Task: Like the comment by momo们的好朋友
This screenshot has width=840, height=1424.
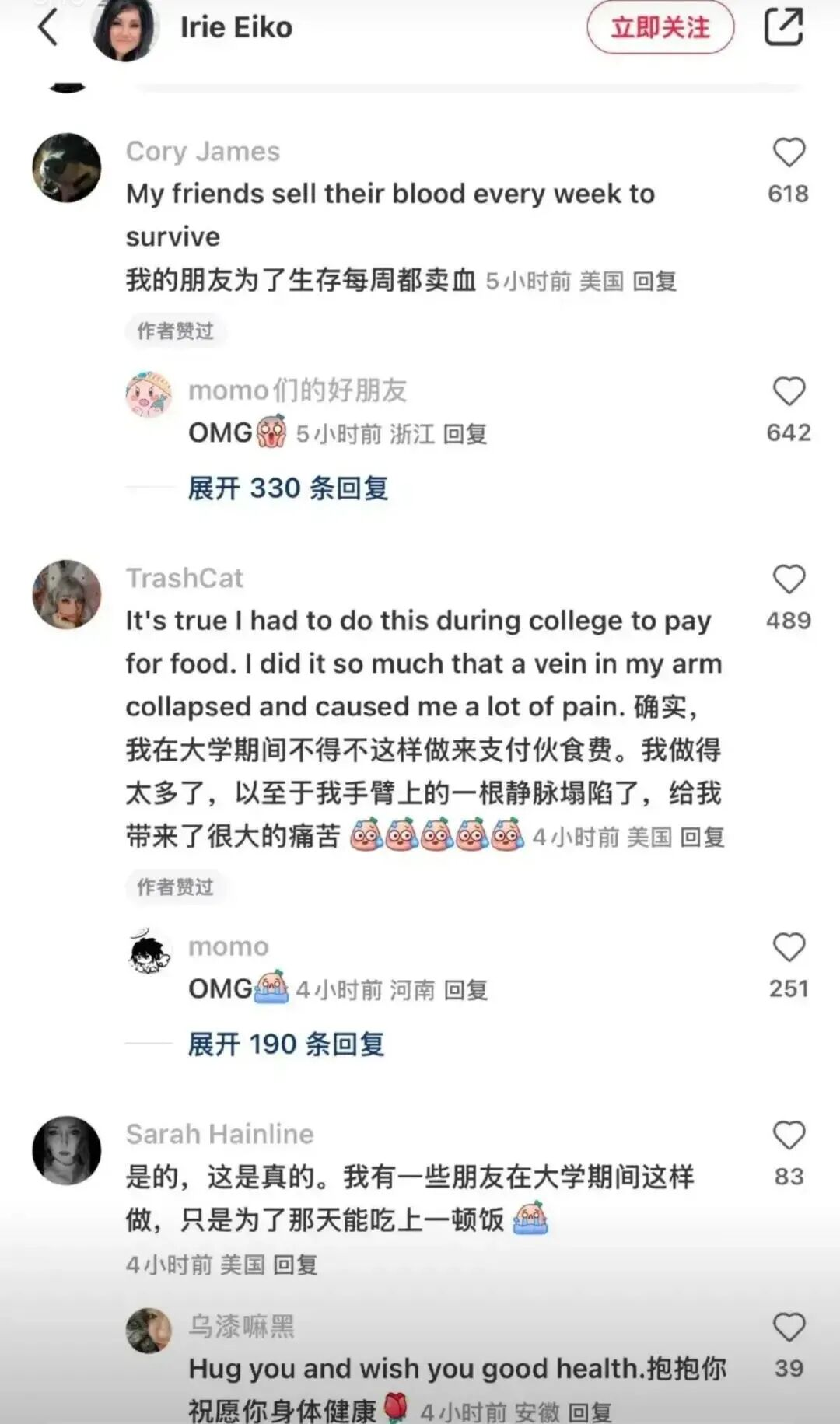Action: click(x=788, y=391)
